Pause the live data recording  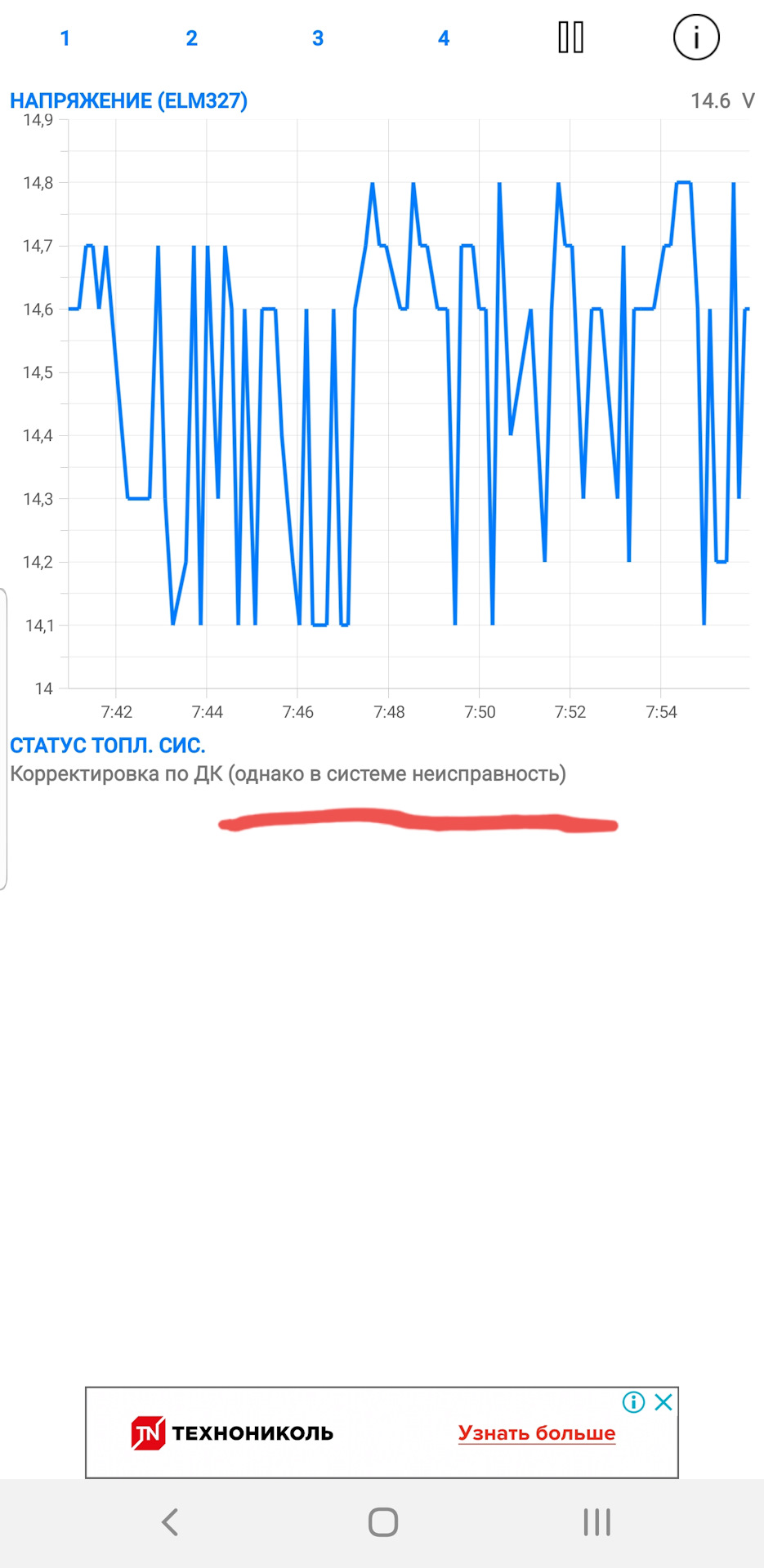coord(570,38)
